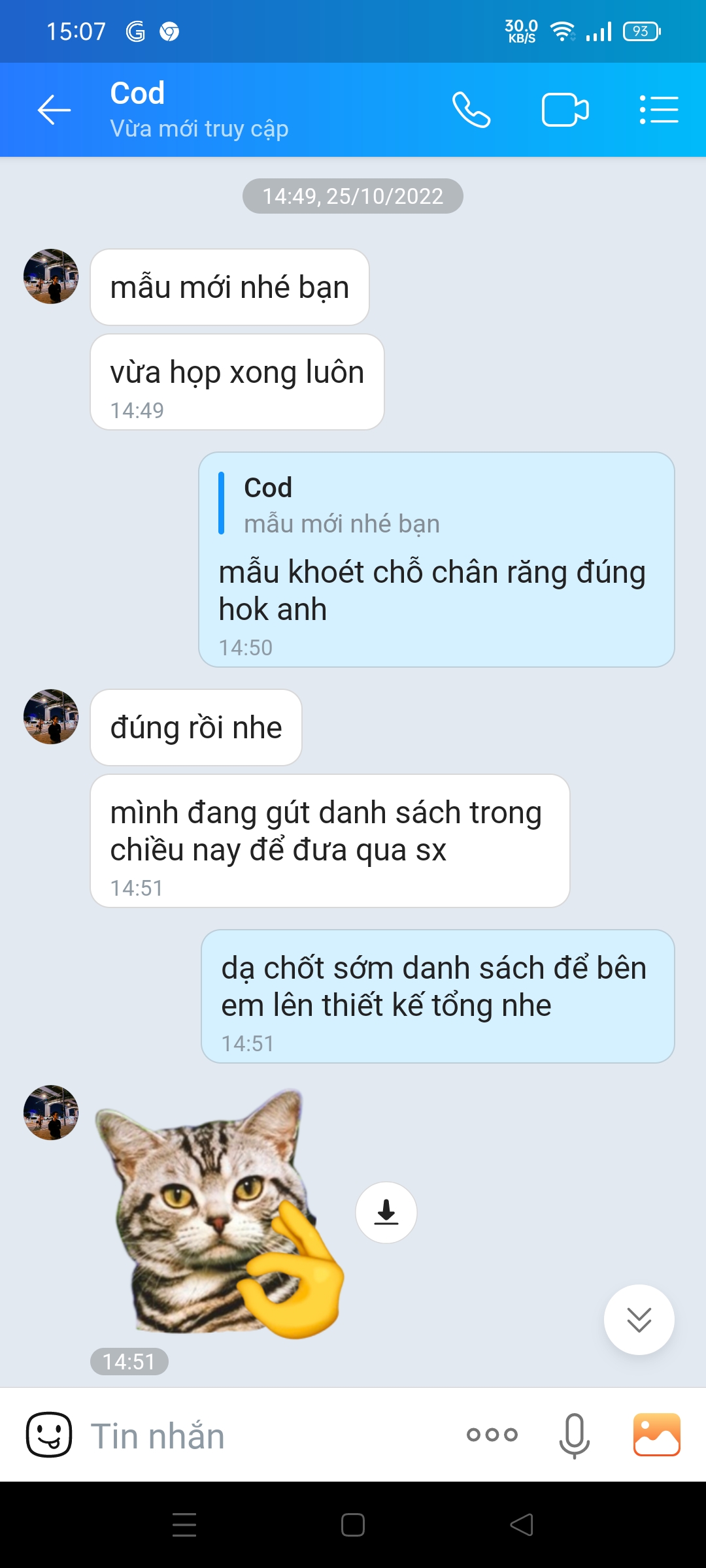Open the quoted message 'mẫu mới nhé bạn'

(x=340, y=504)
